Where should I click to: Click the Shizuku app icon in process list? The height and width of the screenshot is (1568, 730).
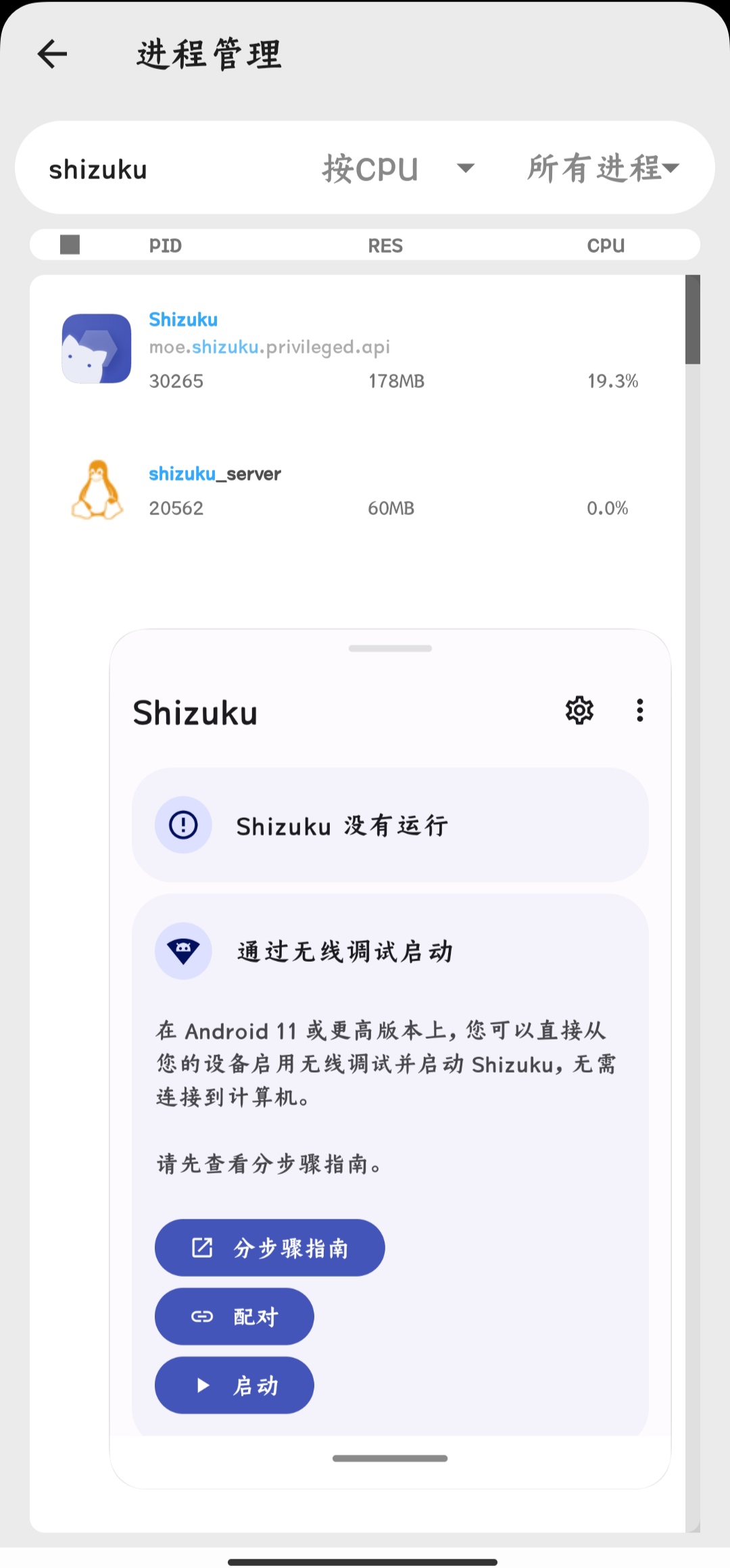pyautogui.click(x=96, y=348)
